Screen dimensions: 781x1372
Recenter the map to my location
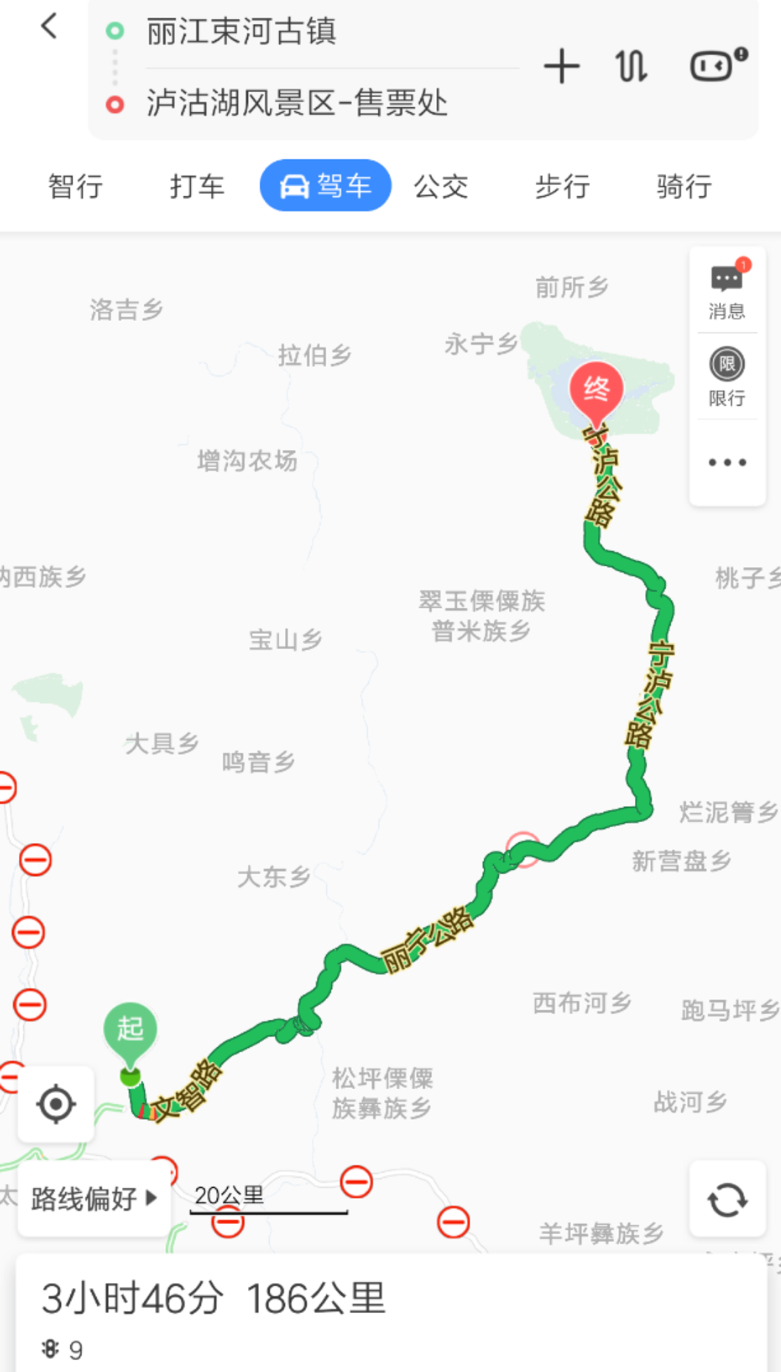pyautogui.click(x=56, y=1105)
